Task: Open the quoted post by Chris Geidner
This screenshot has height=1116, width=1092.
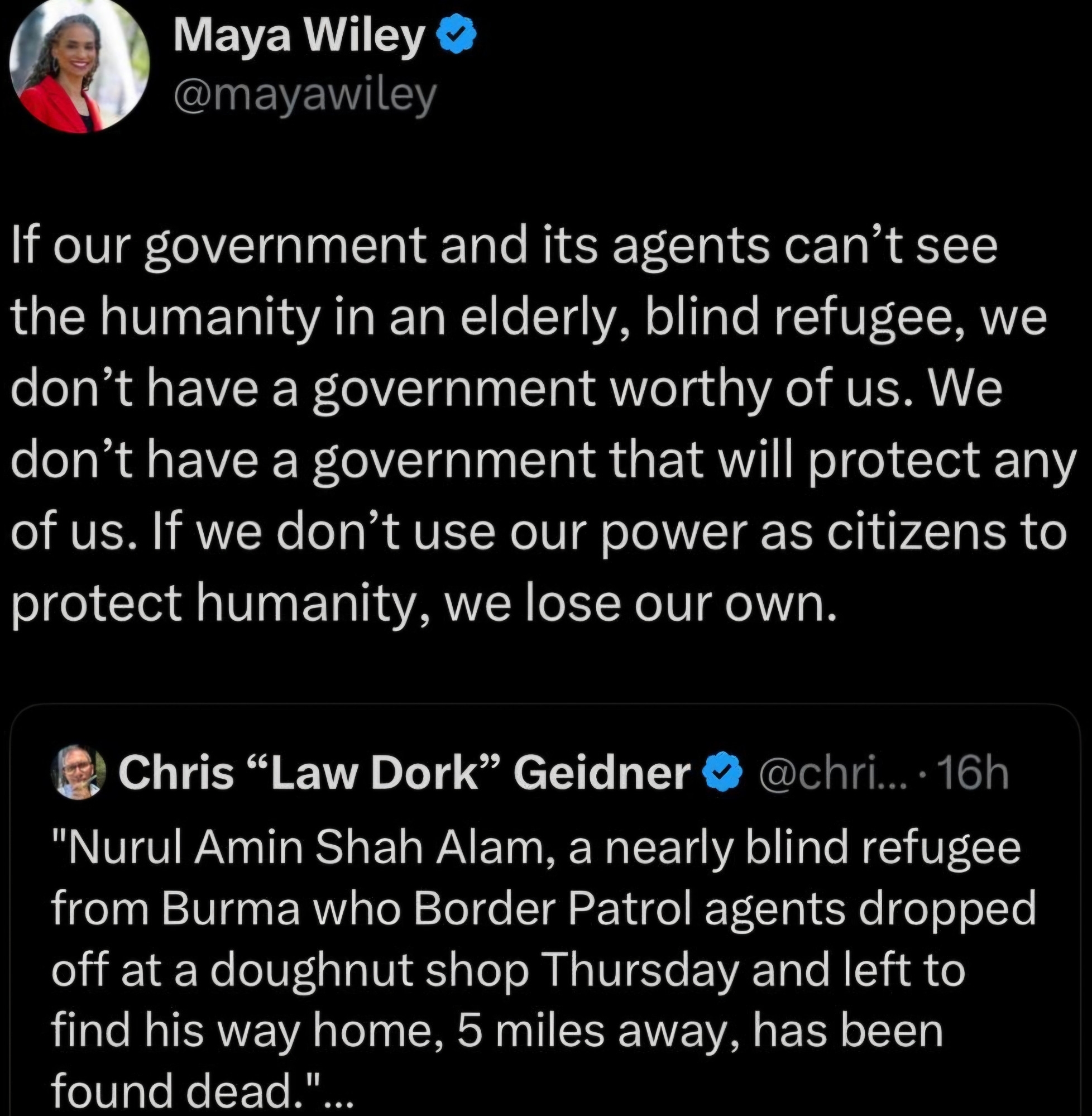Action: point(545,941)
